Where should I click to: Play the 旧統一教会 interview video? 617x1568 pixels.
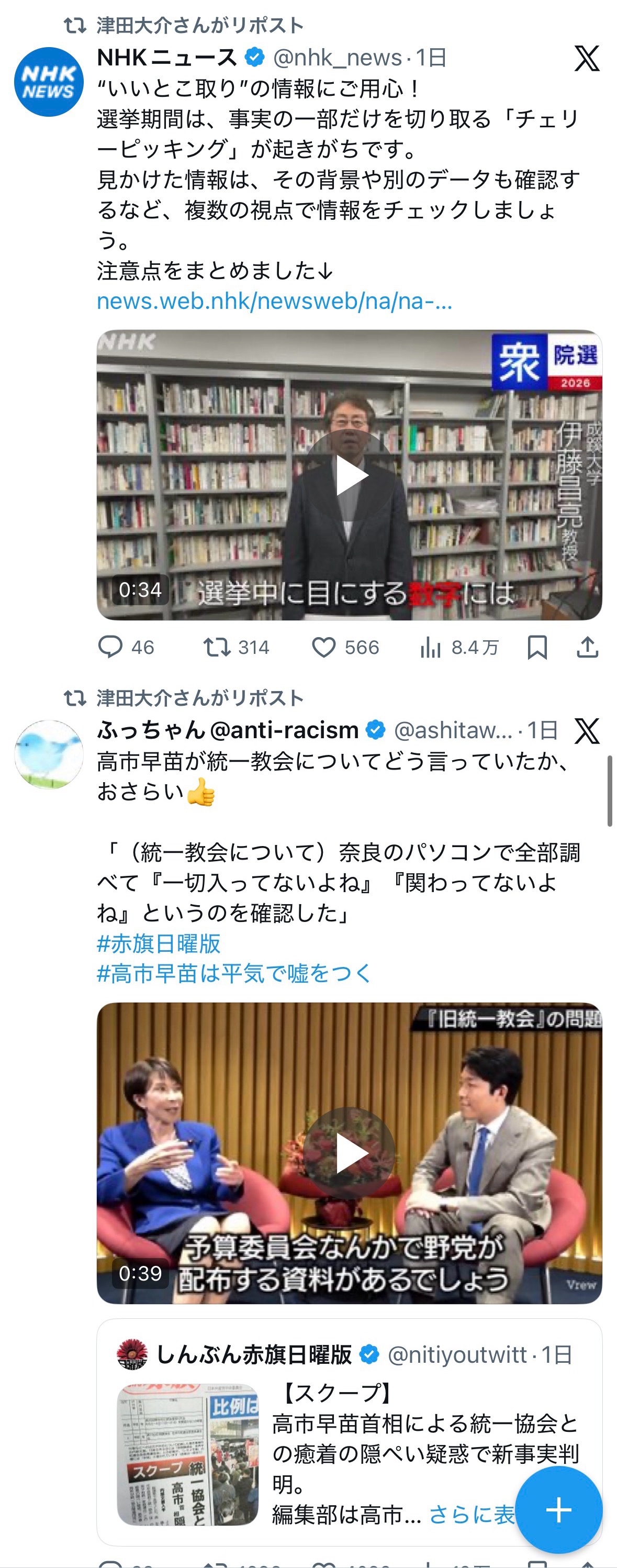(x=349, y=1153)
